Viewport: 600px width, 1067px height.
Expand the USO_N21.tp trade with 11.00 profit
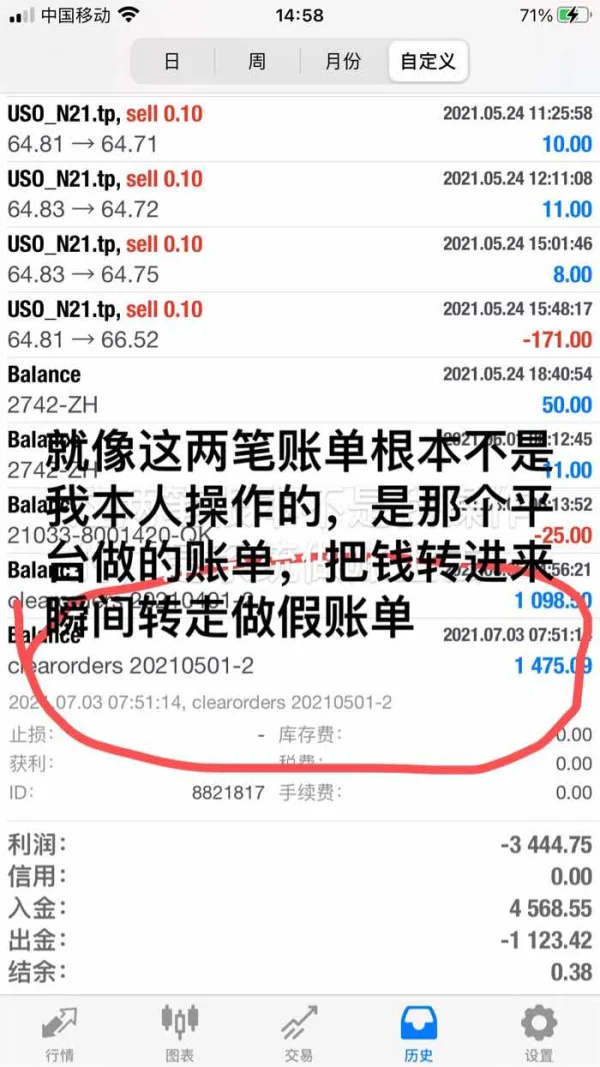300,195
